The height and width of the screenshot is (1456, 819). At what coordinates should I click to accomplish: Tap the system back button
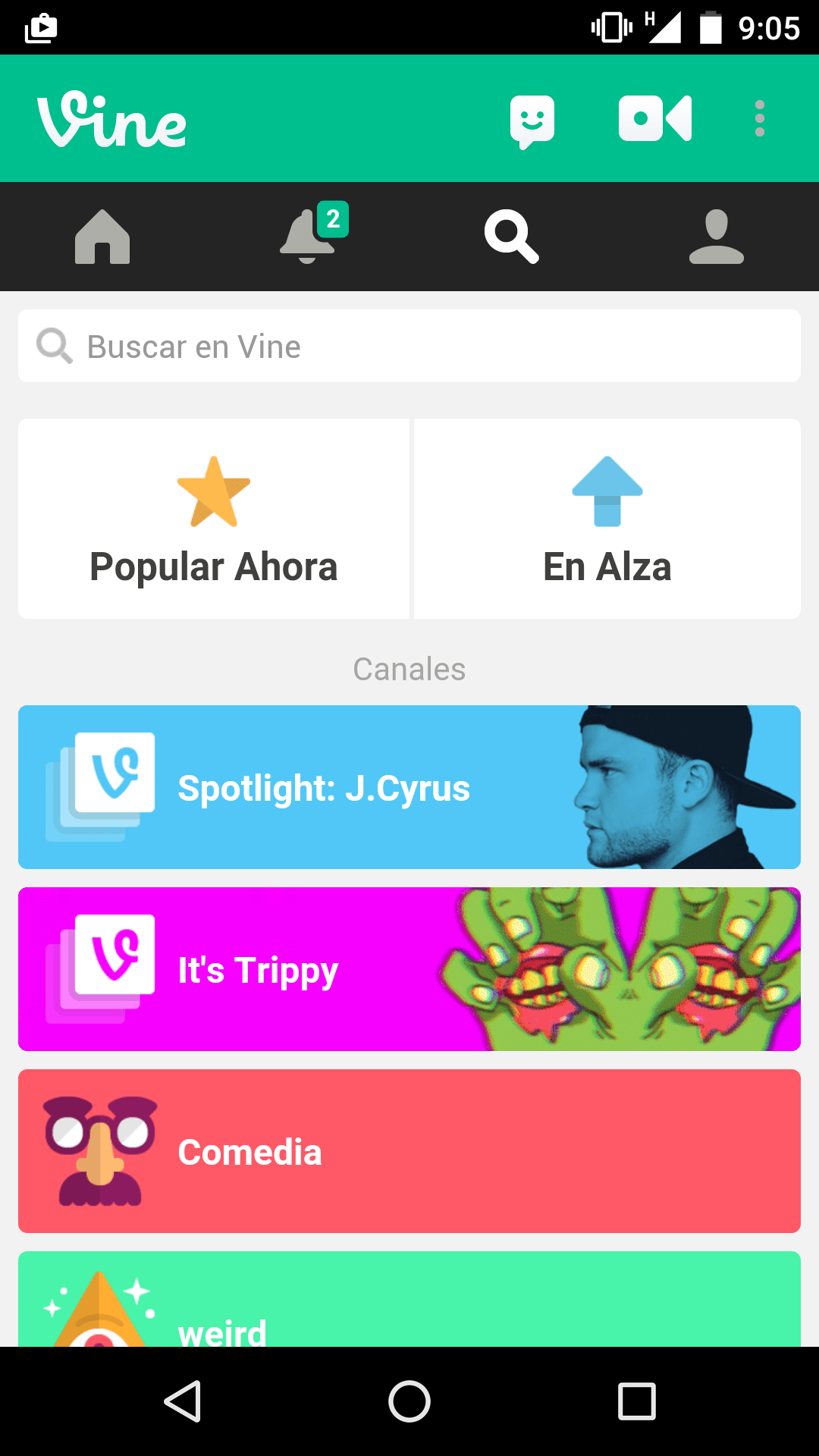183,1401
